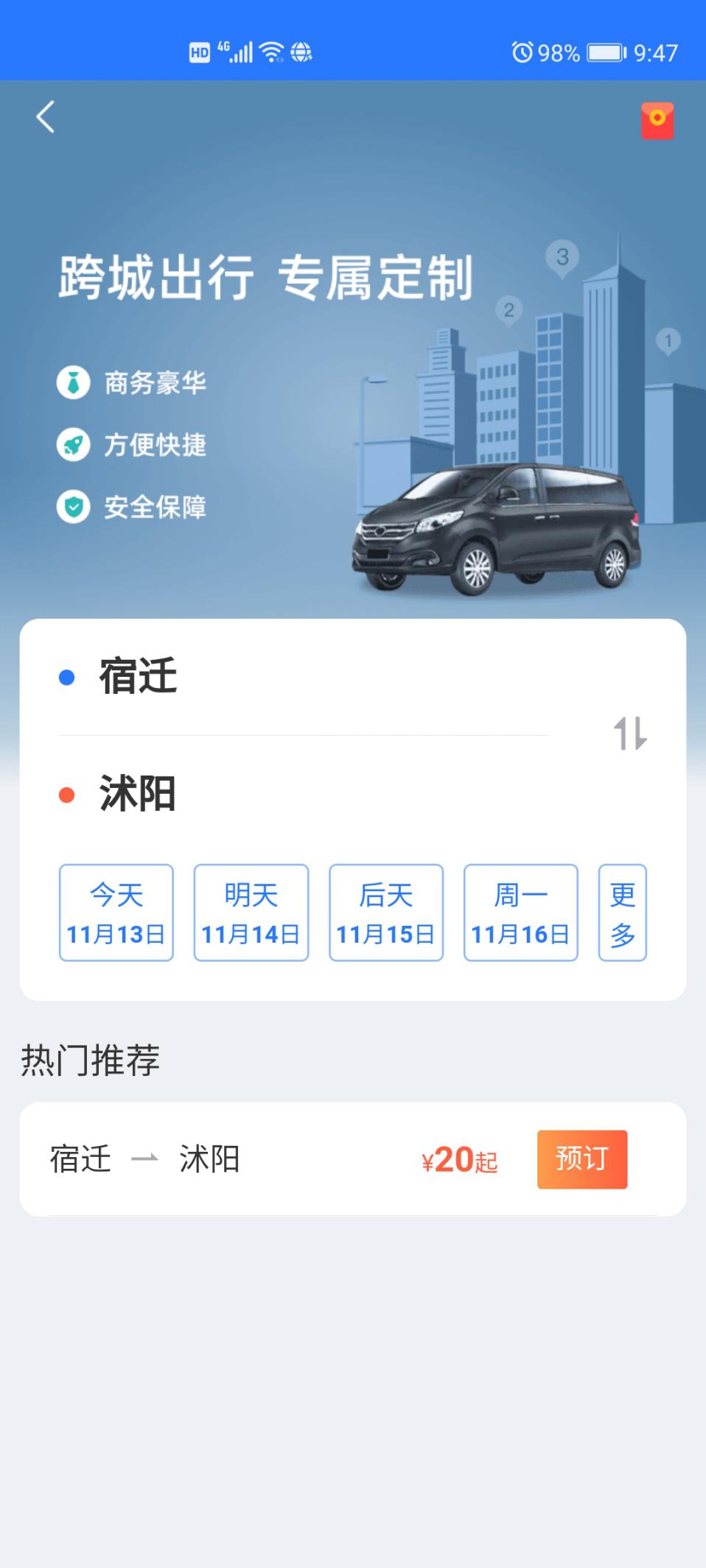Change destination city 沭阳

139,794
